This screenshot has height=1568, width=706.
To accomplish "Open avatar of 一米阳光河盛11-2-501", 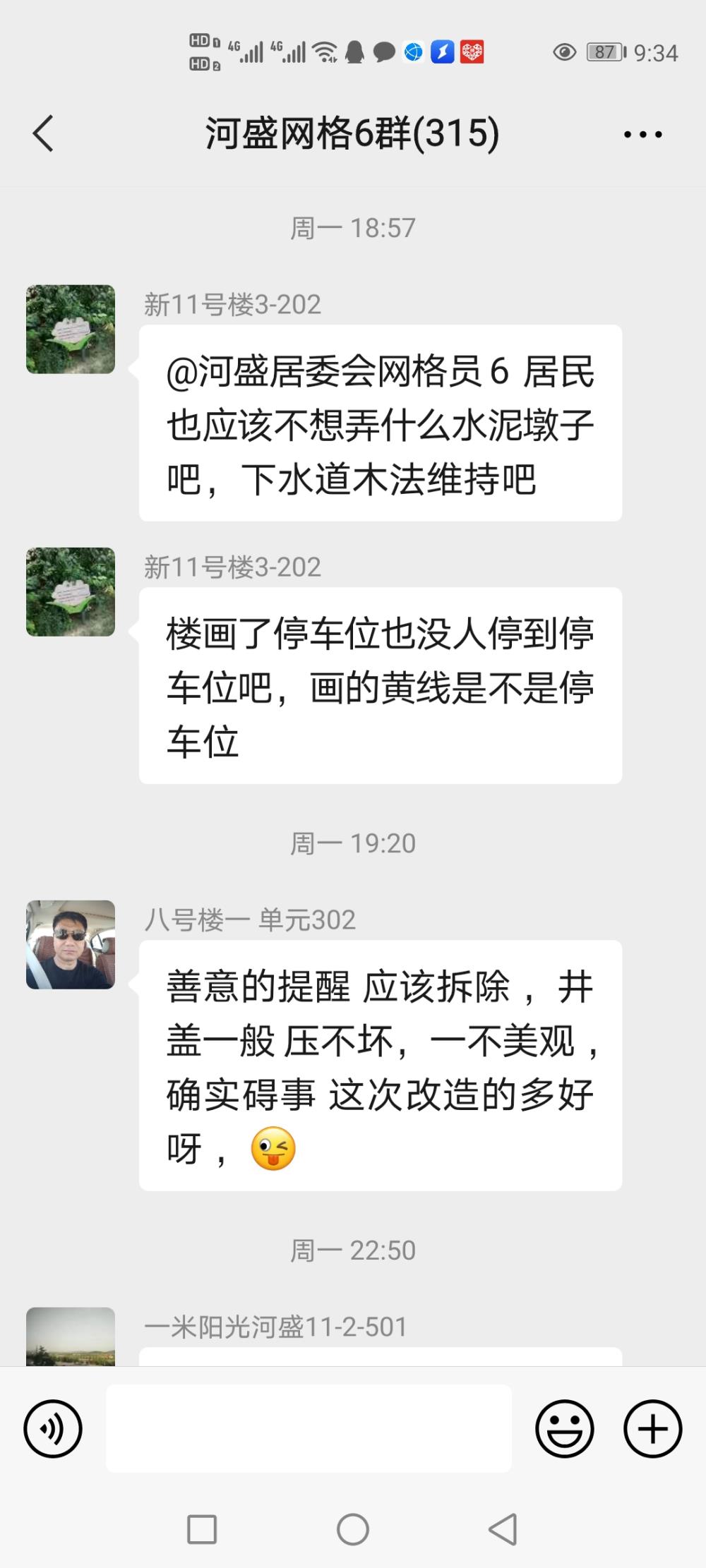I will [71, 1337].
